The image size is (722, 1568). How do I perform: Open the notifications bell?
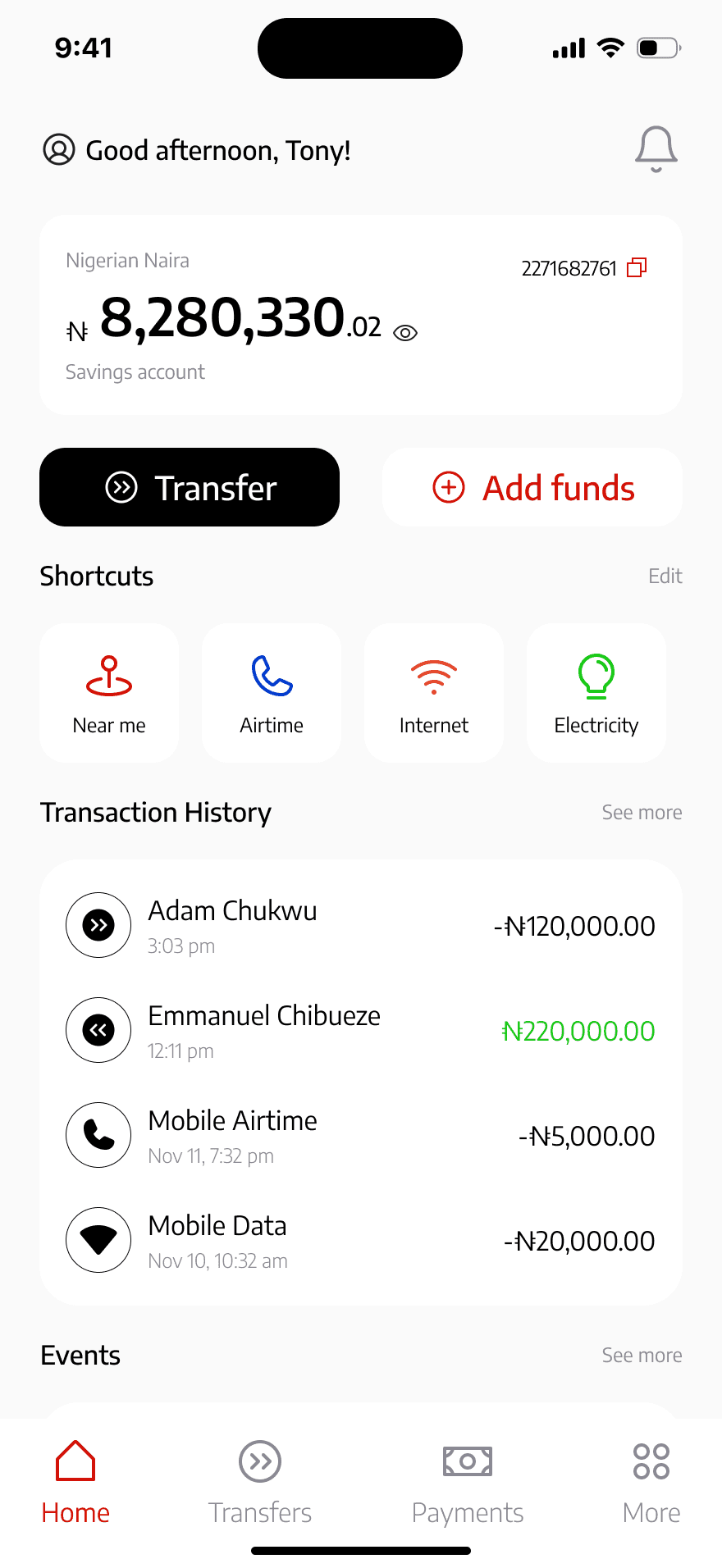656,149
